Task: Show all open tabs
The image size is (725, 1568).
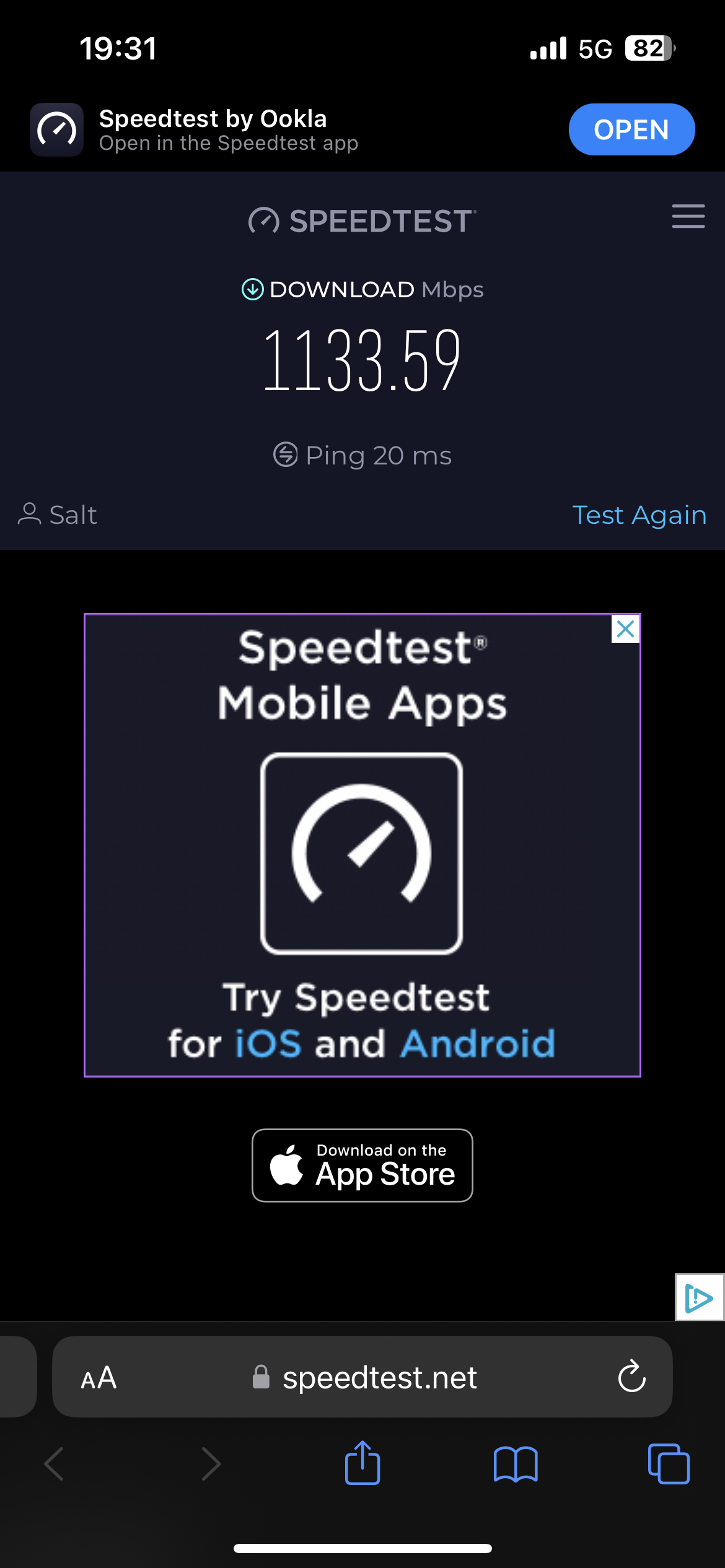Action: [668, 1465]
